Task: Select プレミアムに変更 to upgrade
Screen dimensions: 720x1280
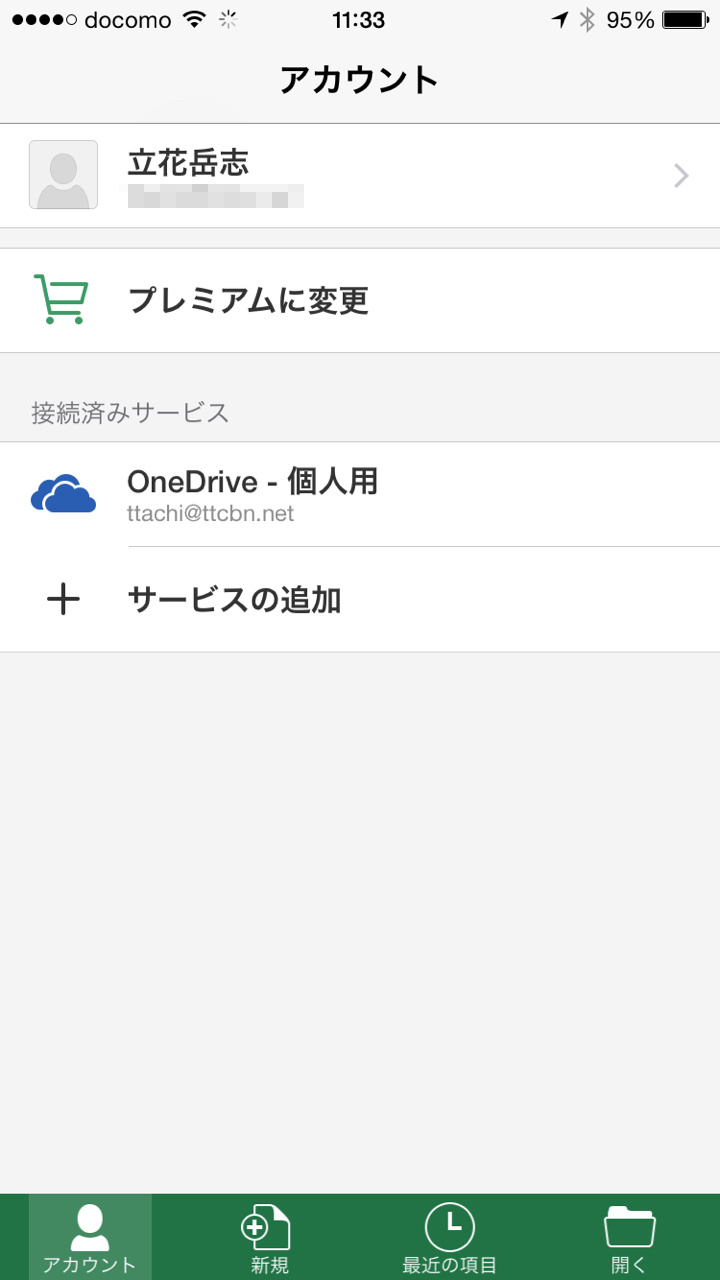Action: [x=360, y=300]
